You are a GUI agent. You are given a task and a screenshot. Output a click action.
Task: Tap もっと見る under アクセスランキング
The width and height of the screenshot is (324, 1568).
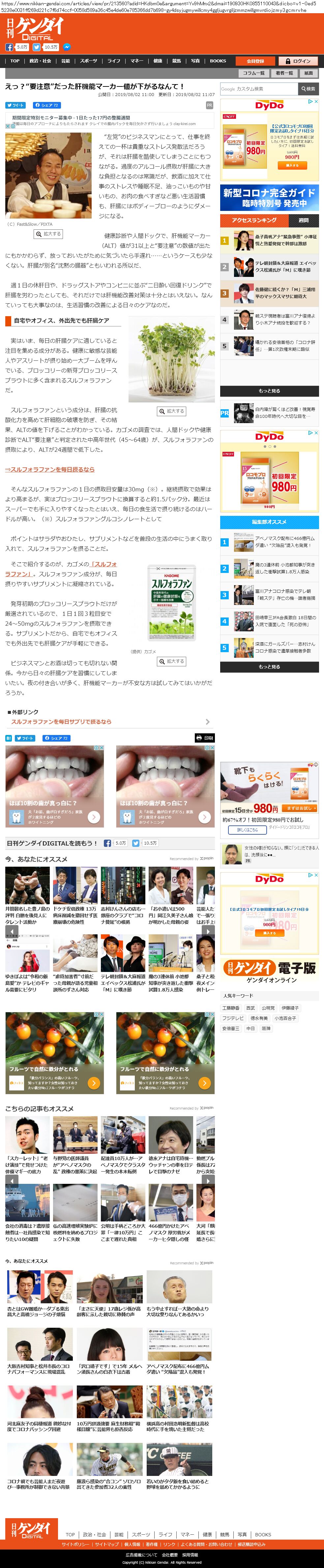(269, 391)
